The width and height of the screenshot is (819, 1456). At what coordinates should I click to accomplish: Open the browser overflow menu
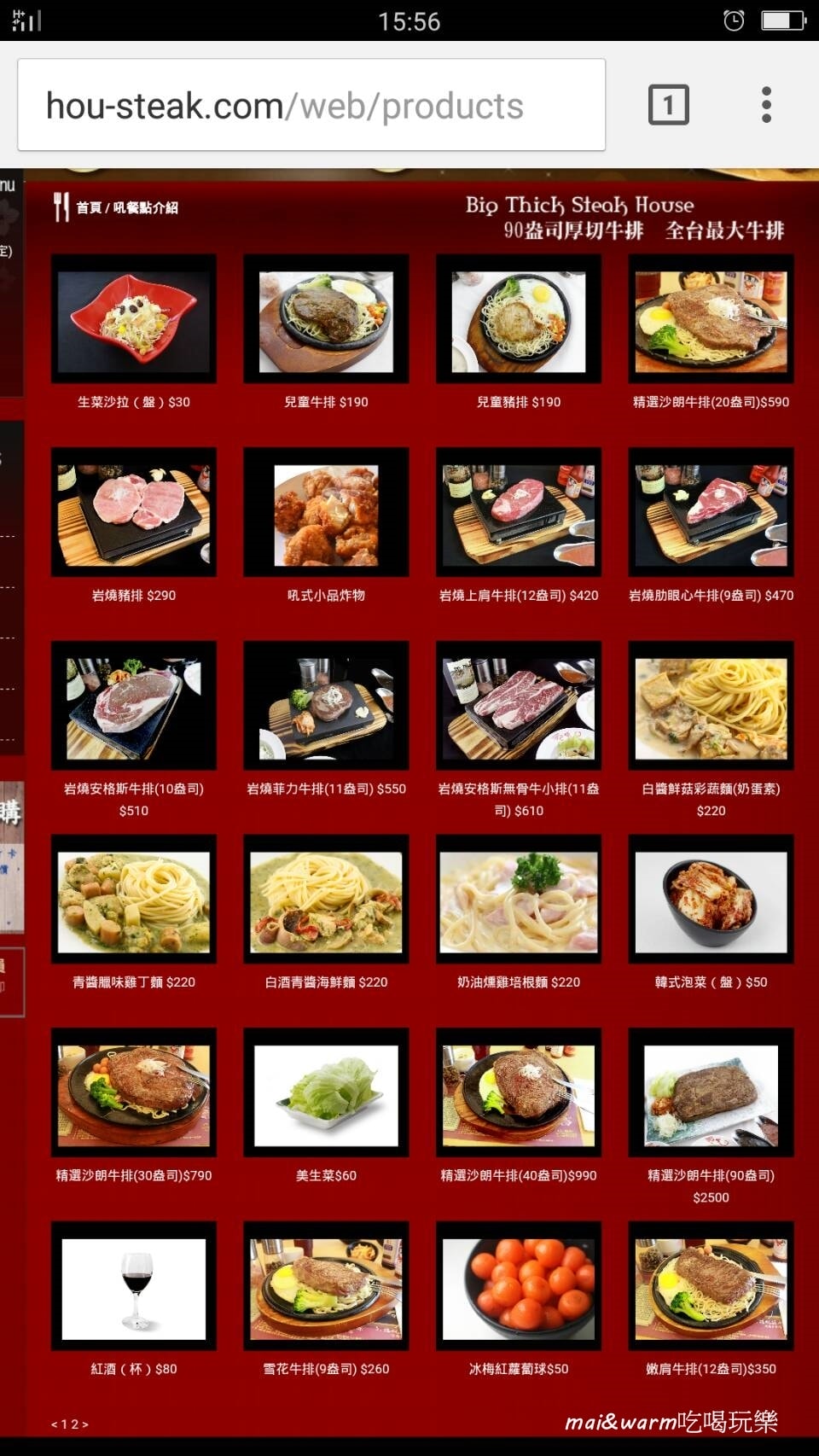click(766, 105)
